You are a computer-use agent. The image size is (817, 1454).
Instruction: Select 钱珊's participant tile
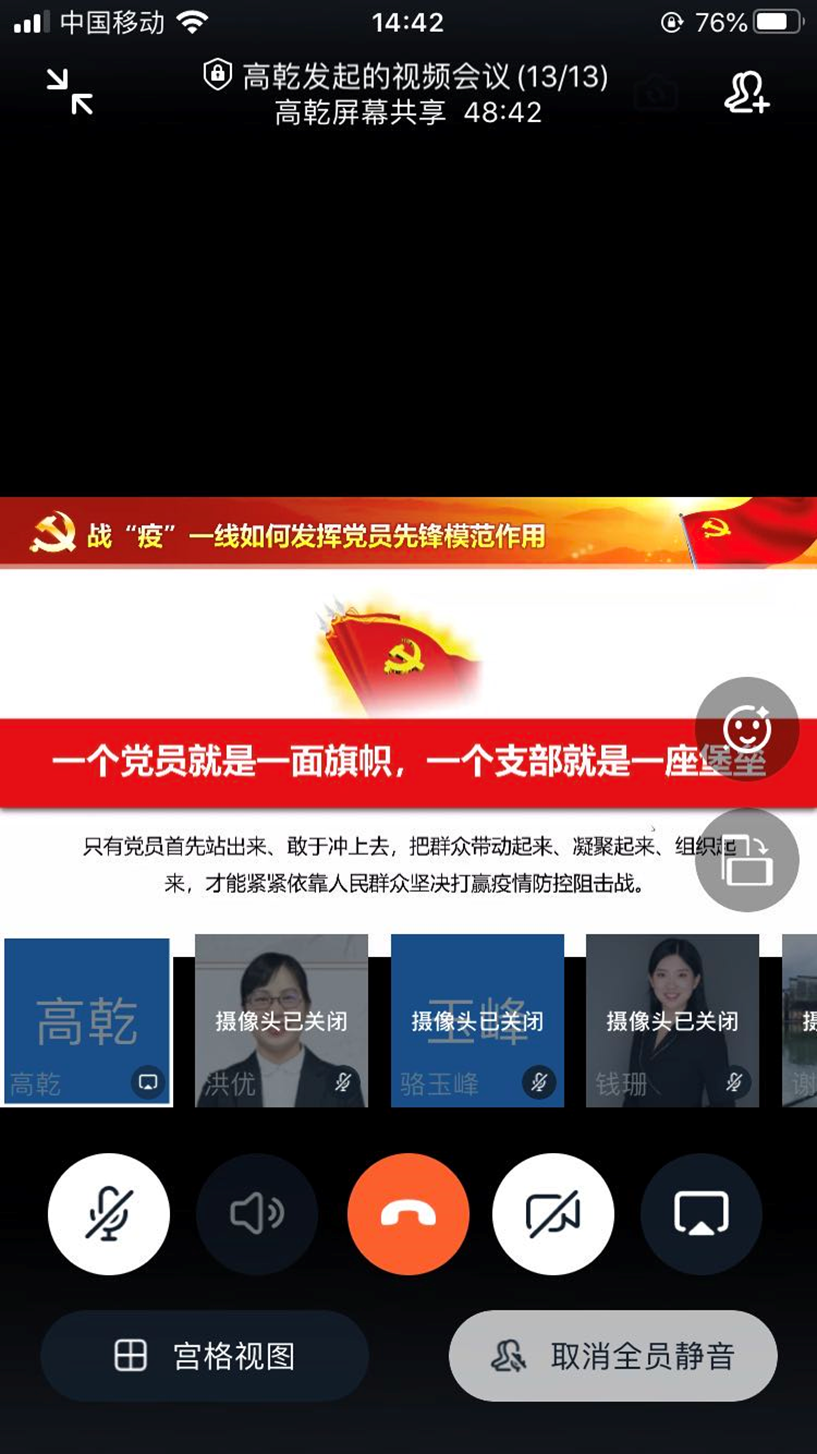coord(672,1021)
